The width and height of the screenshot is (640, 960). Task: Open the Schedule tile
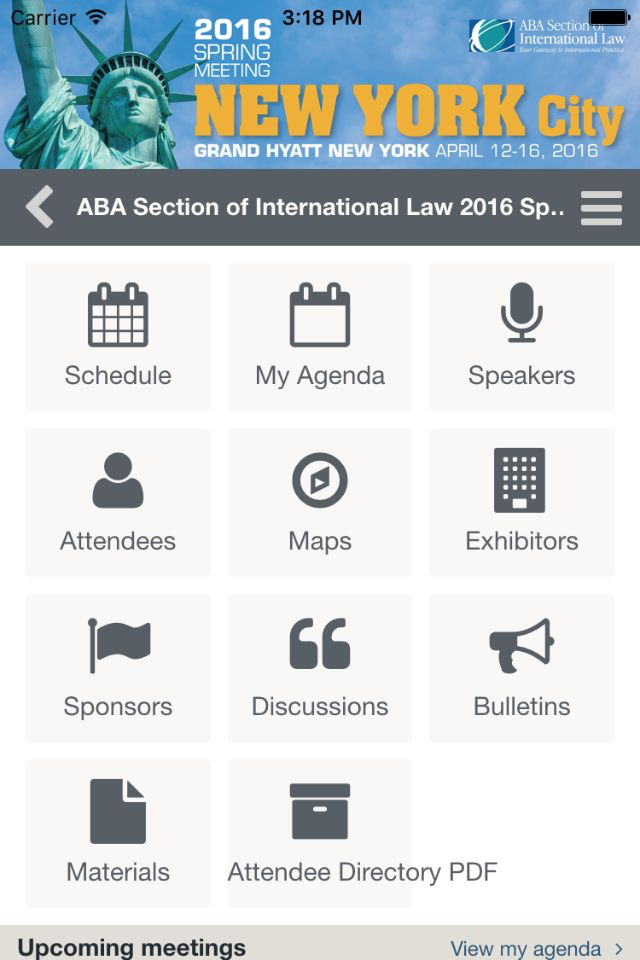(x=118, y=337)
